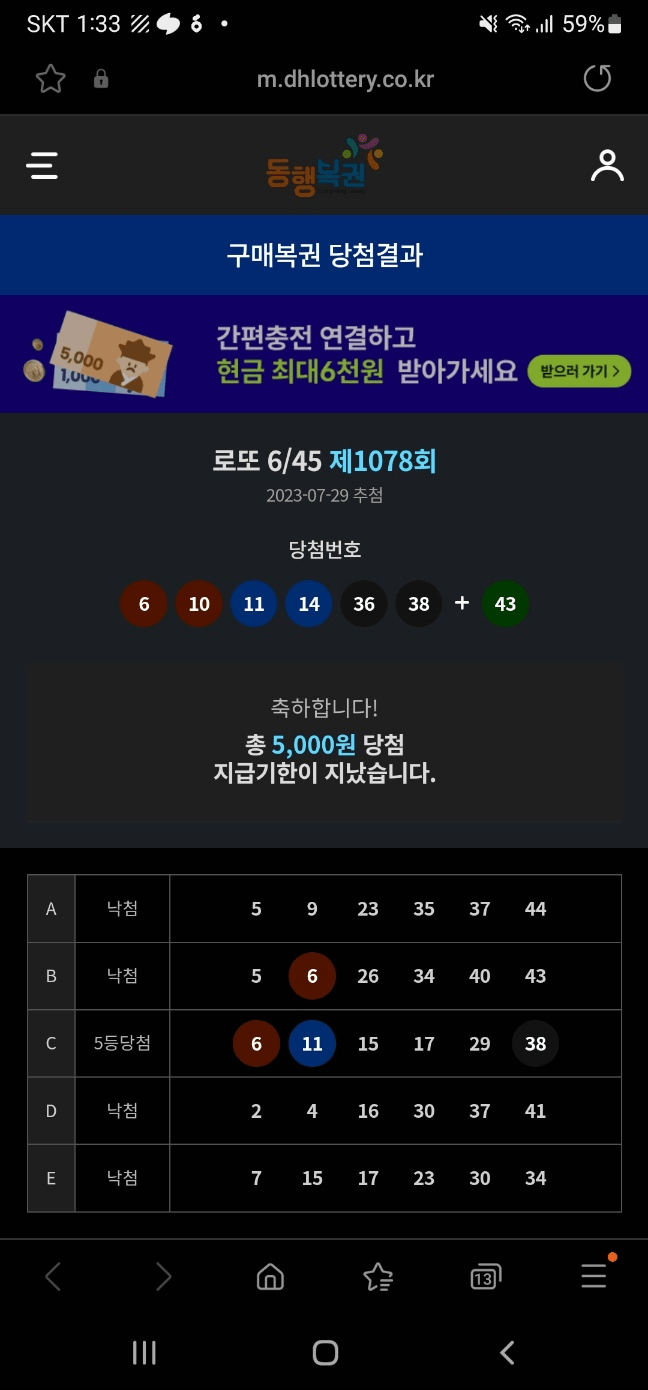Viewport: 648px width, 1390px height.
Task: Tap the 받으러 가기 banner button
Action: (579, 371)
